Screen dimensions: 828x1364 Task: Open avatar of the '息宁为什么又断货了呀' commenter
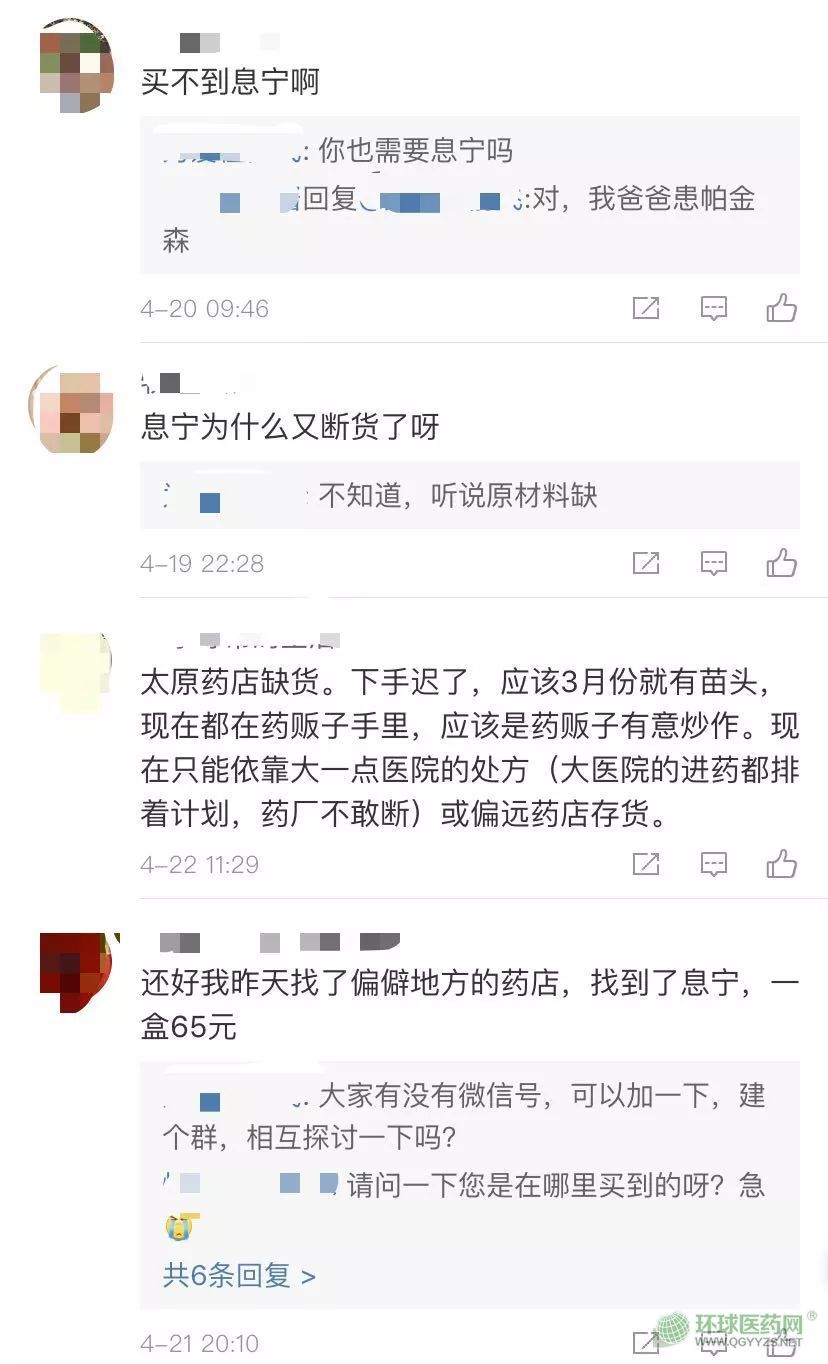click(x=72, y=411)
